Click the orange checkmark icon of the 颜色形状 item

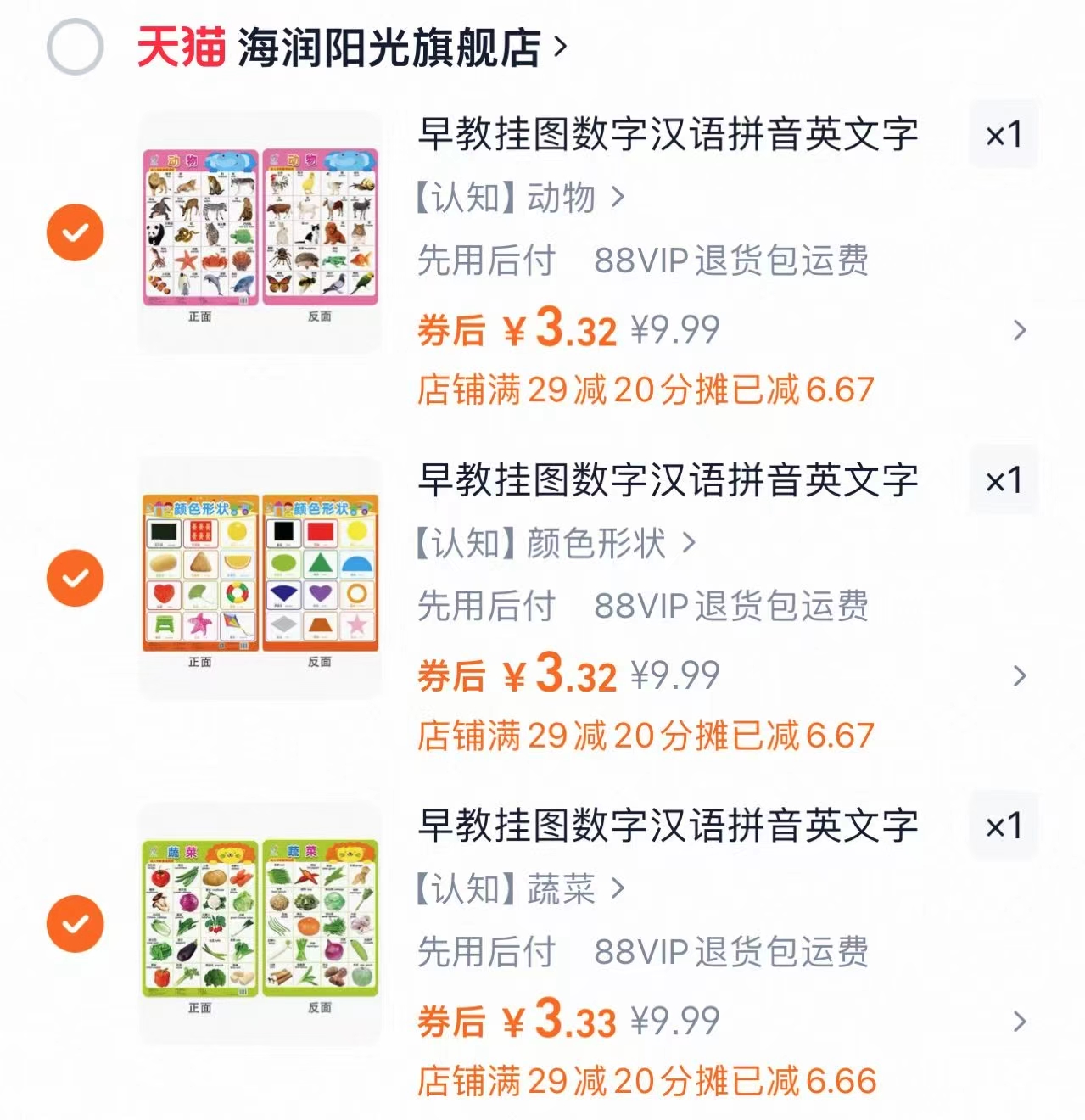click(x=76, y=577)
